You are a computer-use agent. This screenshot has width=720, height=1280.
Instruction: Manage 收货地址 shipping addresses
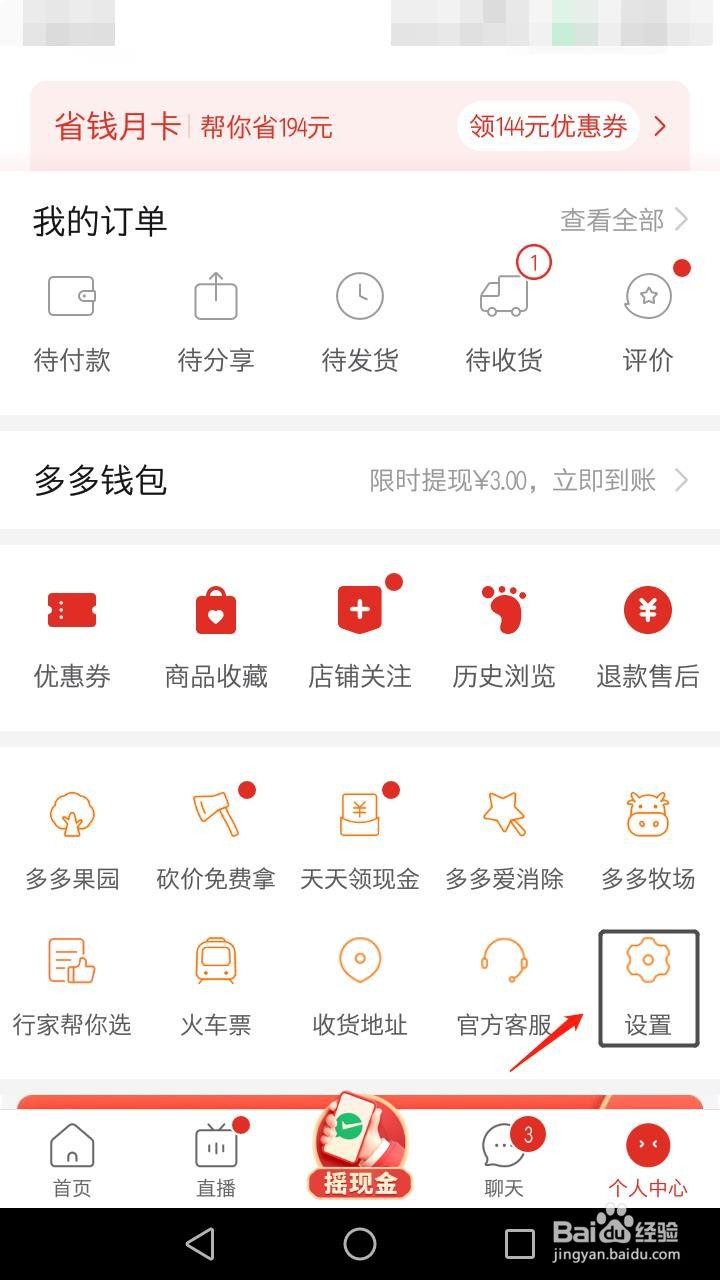pyautogui.click(x=360, y=985)
